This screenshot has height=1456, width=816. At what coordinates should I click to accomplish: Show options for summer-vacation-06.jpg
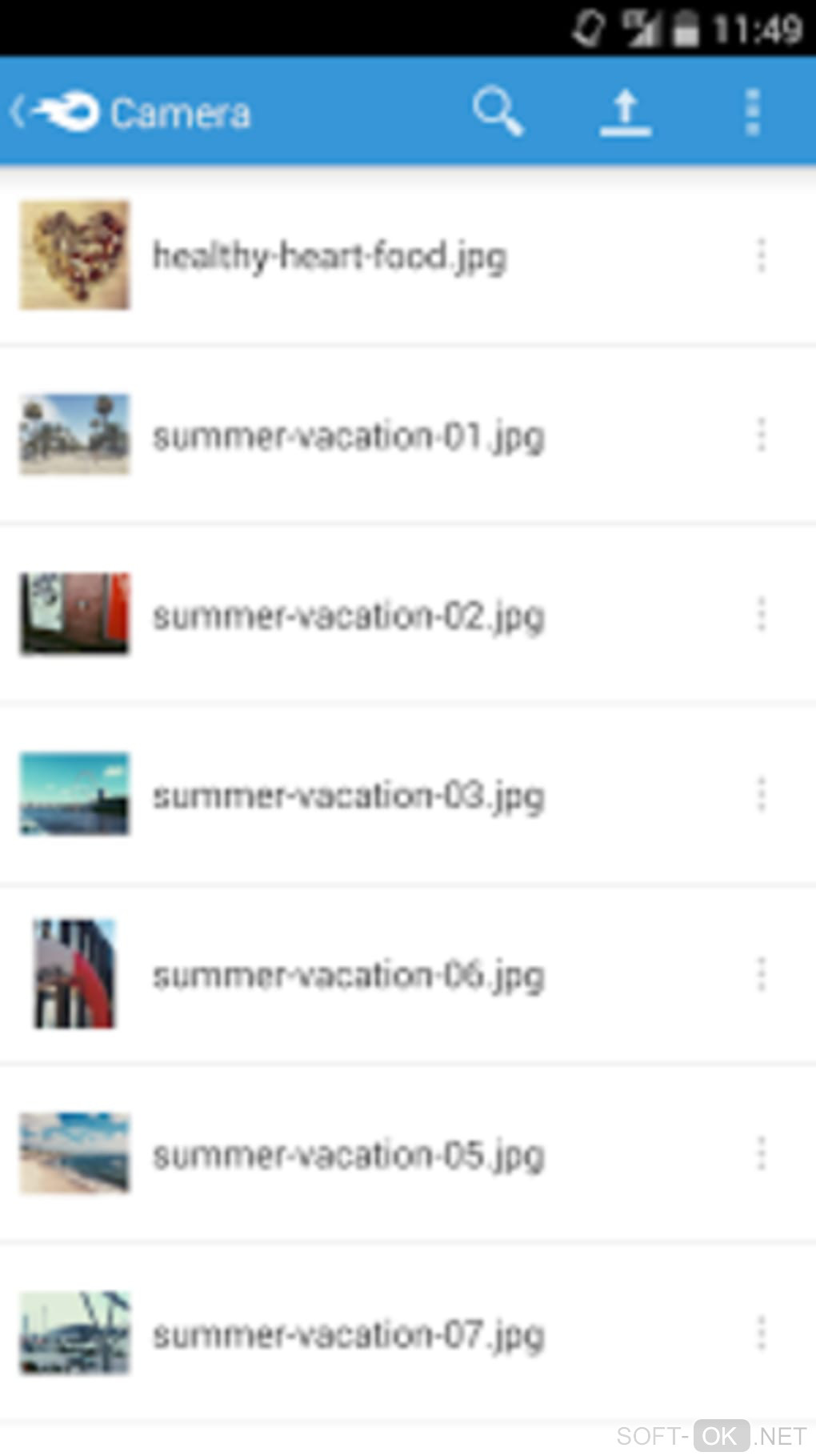click(x=762, y=975)
